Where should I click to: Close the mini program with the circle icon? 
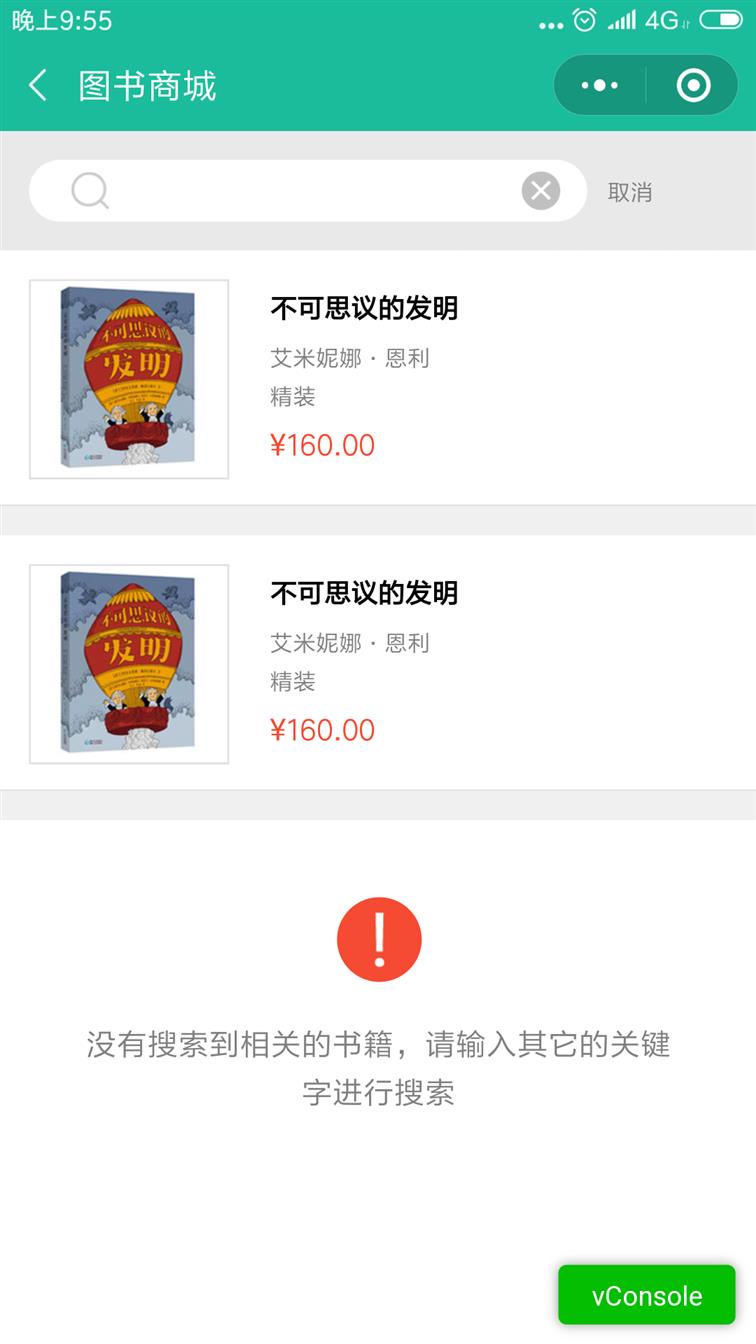tap(693, 86)
